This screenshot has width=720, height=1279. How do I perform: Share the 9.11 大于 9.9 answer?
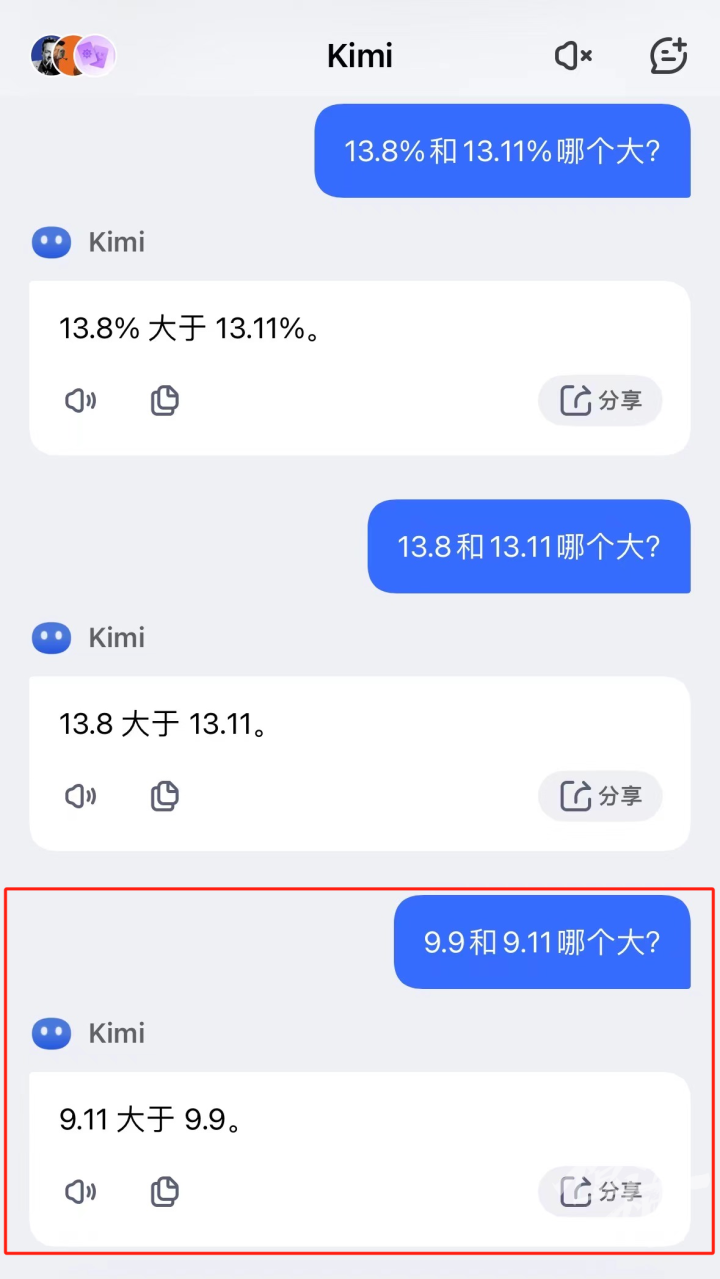coord(600,1191)
